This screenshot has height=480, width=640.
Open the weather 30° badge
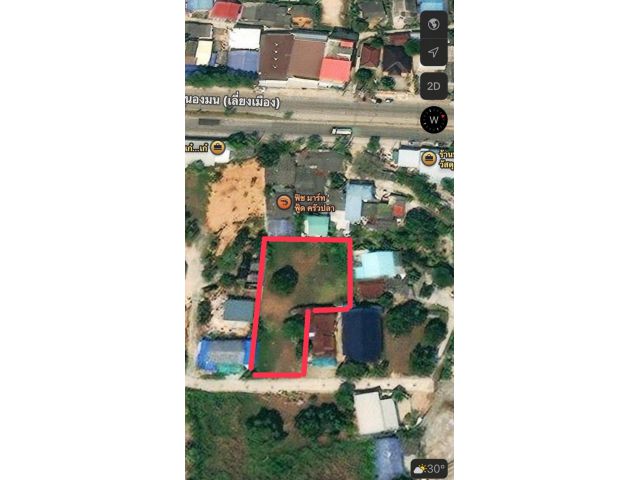tap(430, 468)
